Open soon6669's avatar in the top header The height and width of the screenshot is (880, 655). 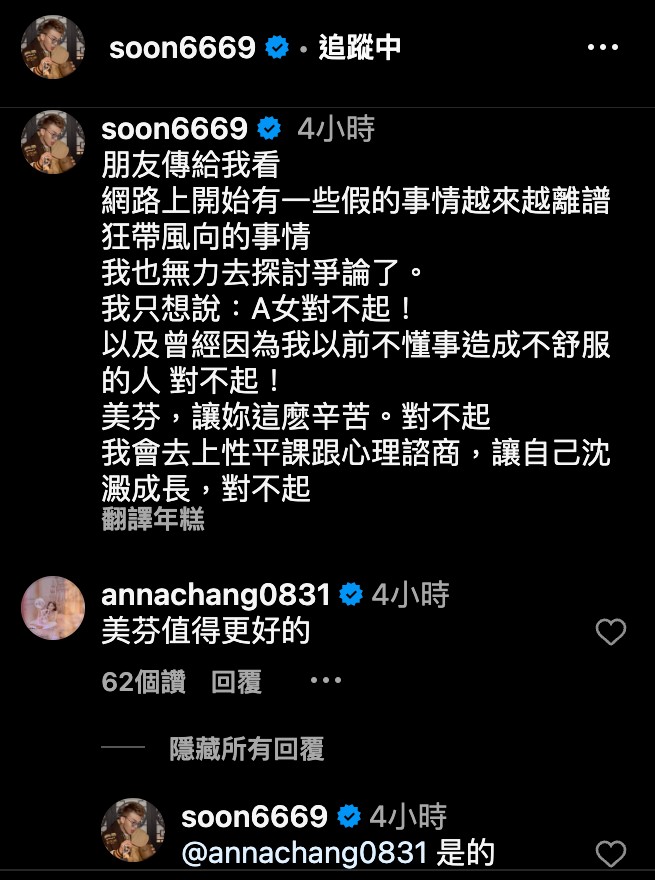(53, 46)
